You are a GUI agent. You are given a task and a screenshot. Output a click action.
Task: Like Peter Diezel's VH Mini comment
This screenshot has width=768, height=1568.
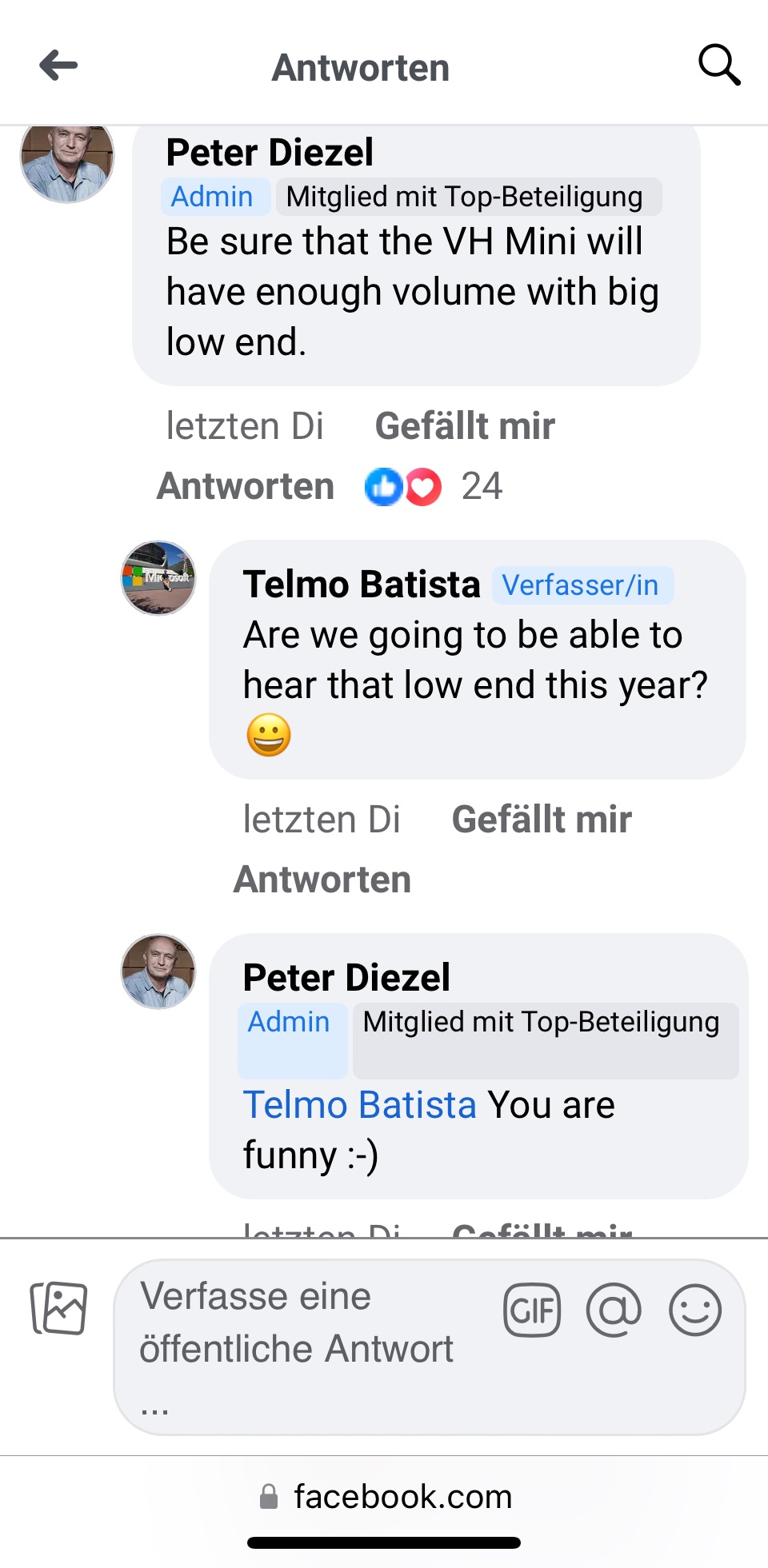click(464, 426)
